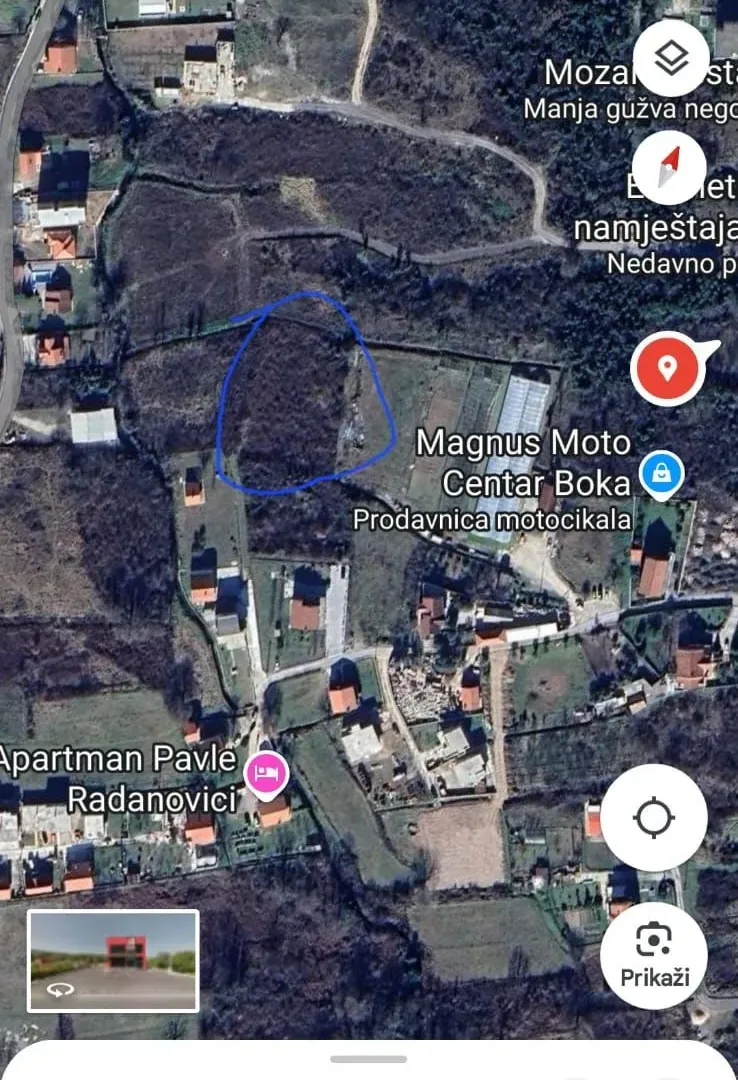Viewport: 738px width, 1080px height.
Task: Tap the my-location crosshair icon
Action: click(x=655, y=817)
